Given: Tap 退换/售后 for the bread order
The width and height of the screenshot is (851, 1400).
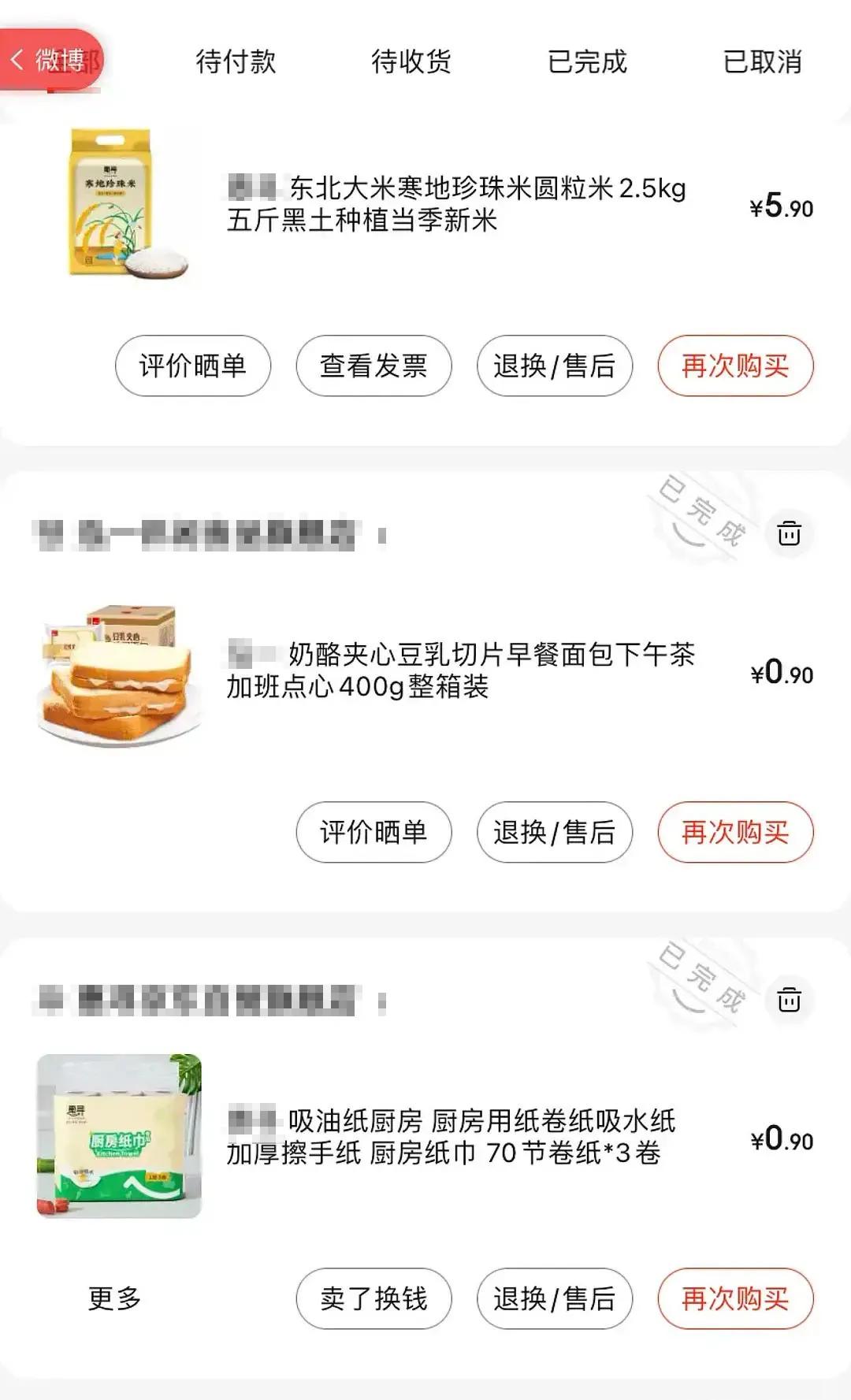Looking at the screenshot, I should (x=554, y=832).
